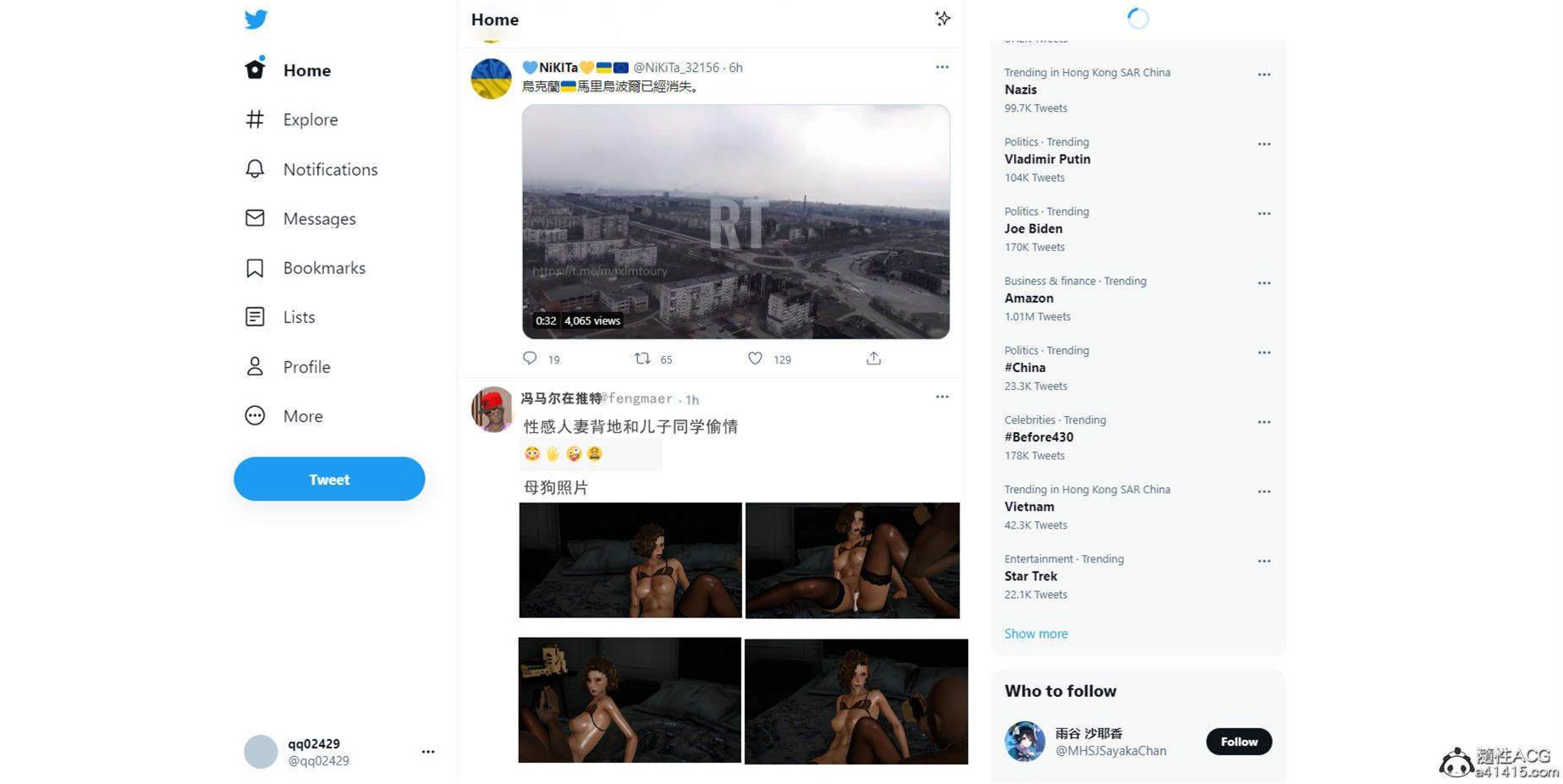The image size is (1563, 784).
Task: Share NiKITa's tweet
Action: tap(873, 359)
